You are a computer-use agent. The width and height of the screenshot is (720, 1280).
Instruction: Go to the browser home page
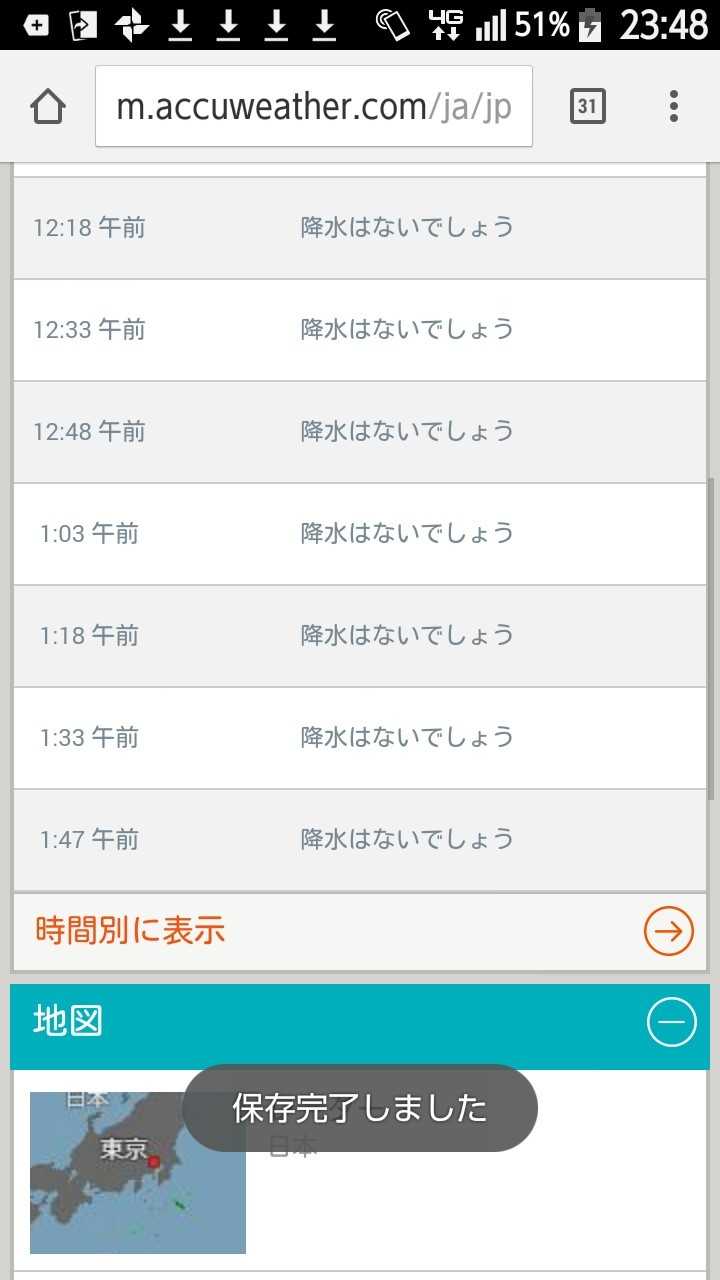48,106
